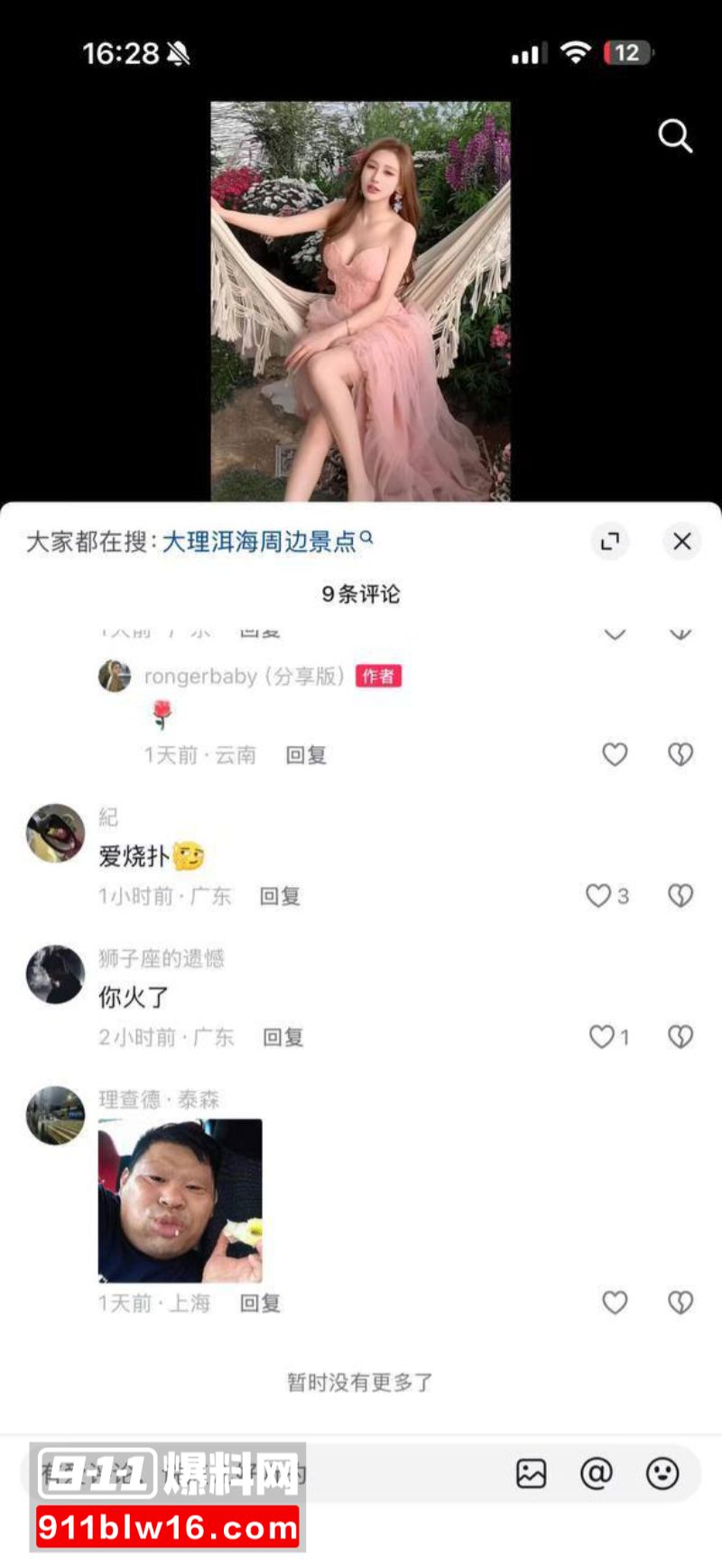This screenshot has width=722, height=1568.
Task: Tap the dislike icon on rongerbaby's rose comment
Action: coord(680,754)
